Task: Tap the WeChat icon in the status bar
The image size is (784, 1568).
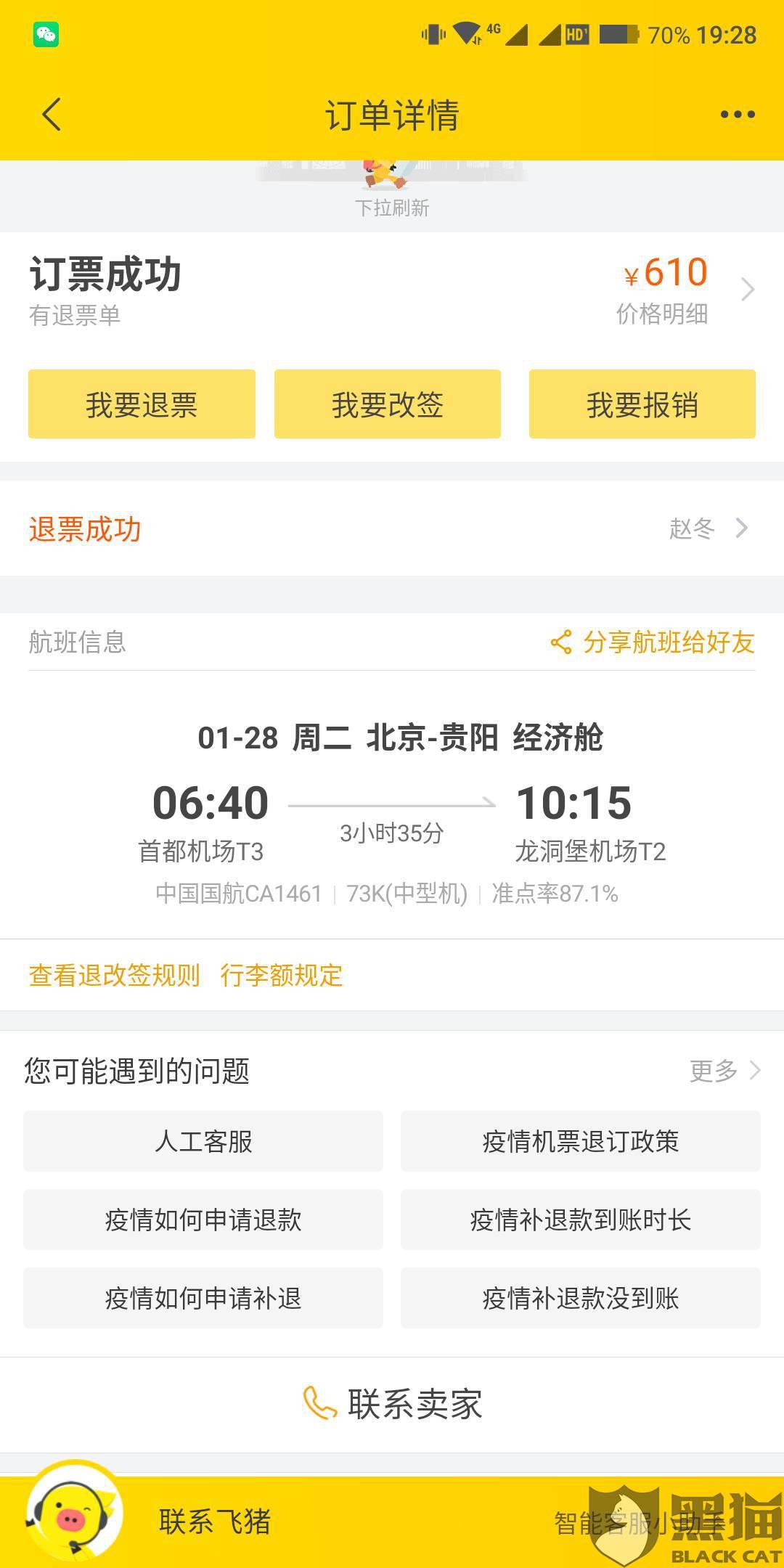Action: pyautogui.click(x=46, y=34)
